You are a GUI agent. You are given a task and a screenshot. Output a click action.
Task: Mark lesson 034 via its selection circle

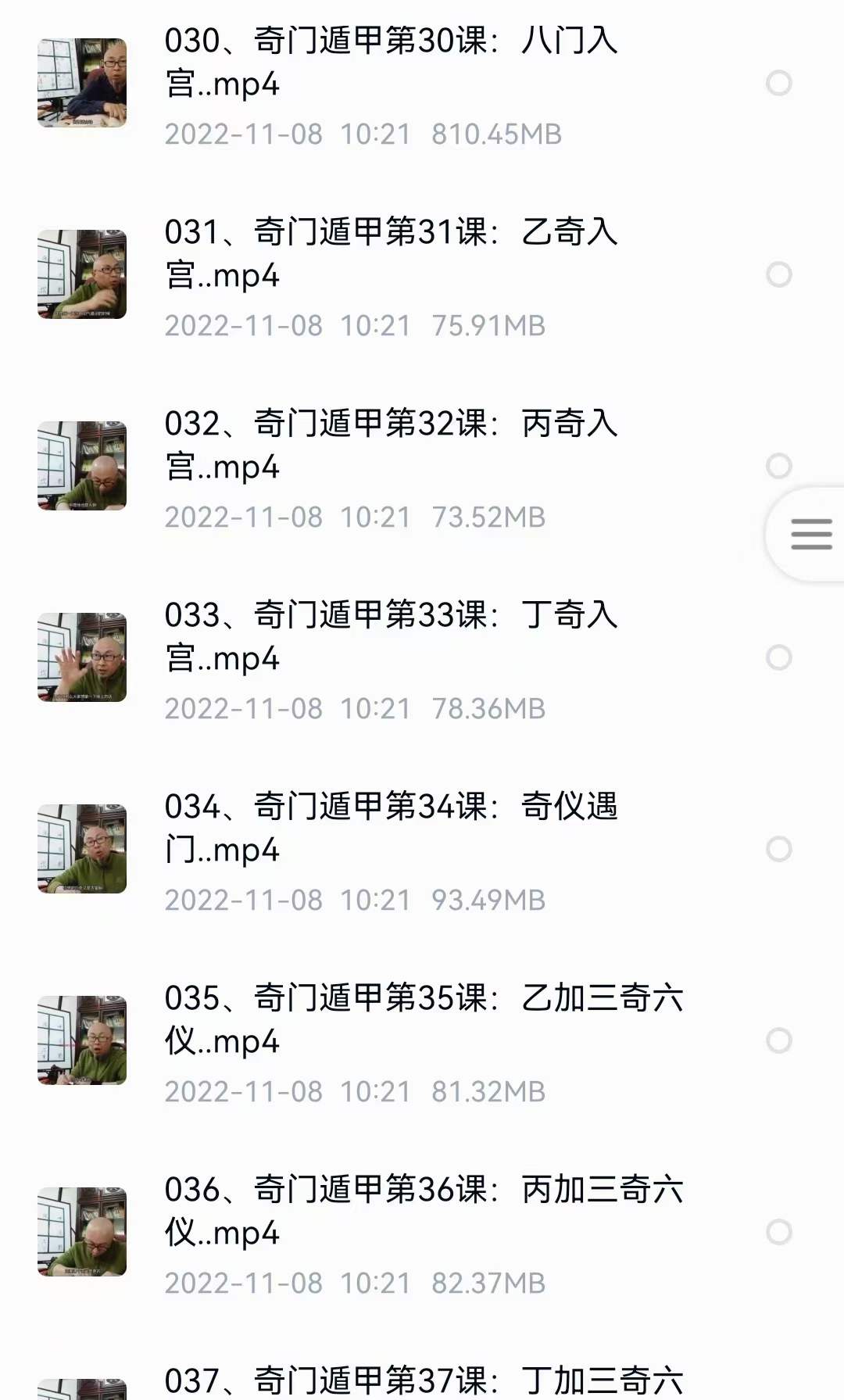(x=780, y=848)
